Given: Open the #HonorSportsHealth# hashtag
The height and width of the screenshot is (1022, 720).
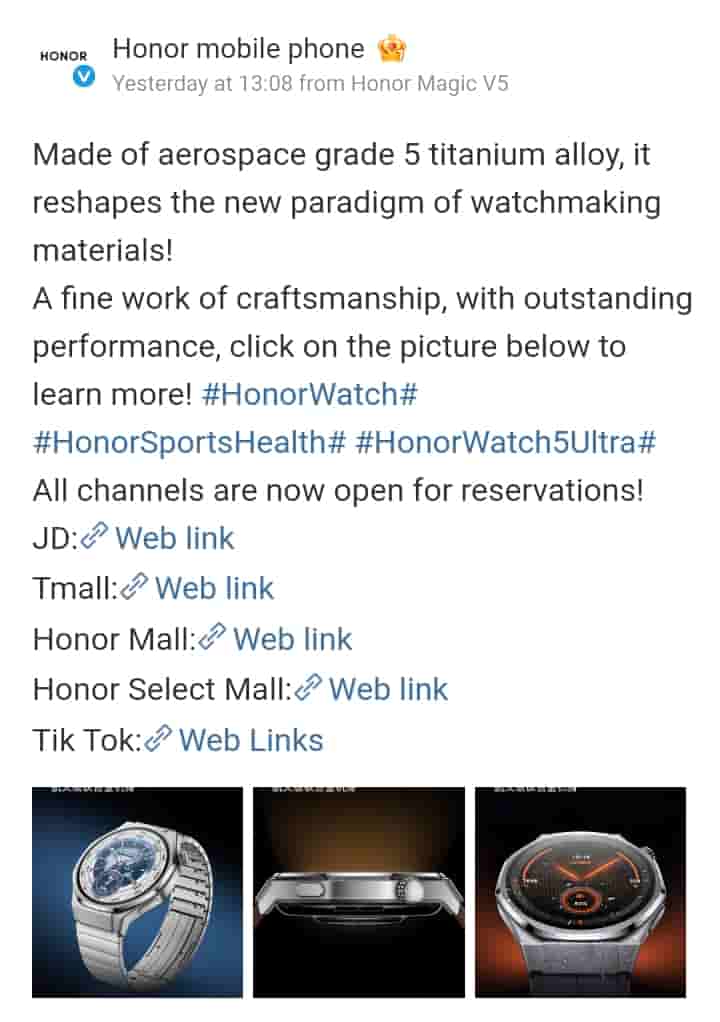Looking at the screenshot, I should [x=189, y=442].
